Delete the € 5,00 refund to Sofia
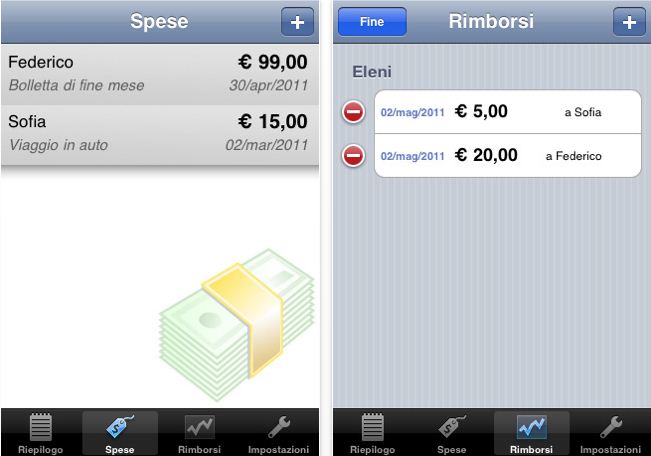651x456 pixels. [x=354, y=112]
